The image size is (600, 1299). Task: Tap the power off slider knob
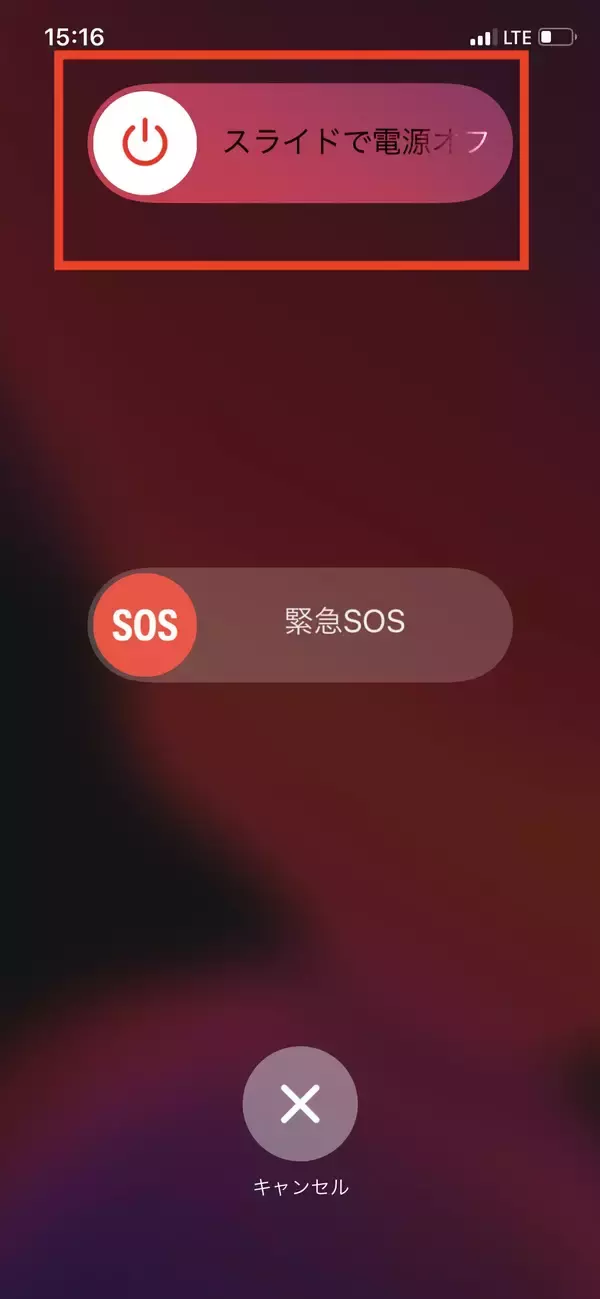coord(145,143)
